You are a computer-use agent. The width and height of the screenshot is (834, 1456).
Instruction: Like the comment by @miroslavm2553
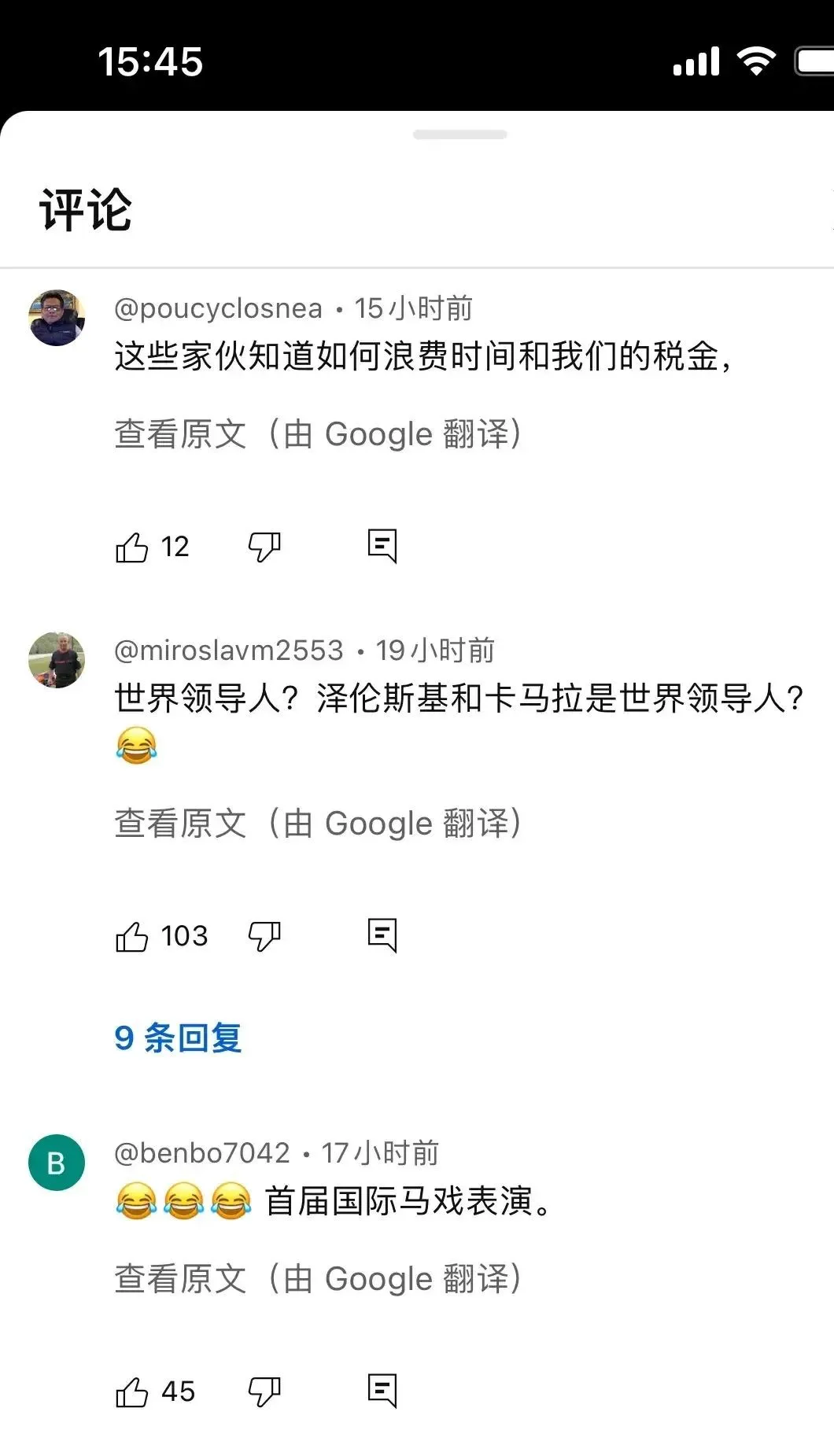(x=132, y=937)
